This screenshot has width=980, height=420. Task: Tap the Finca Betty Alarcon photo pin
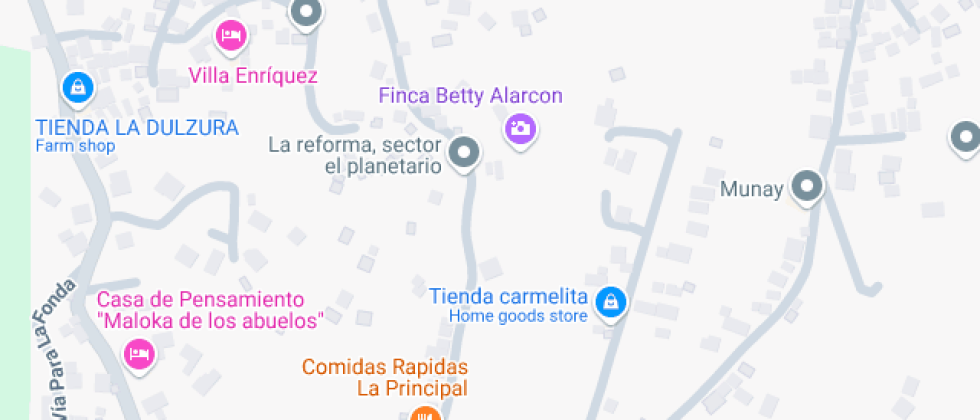[519, 128]
